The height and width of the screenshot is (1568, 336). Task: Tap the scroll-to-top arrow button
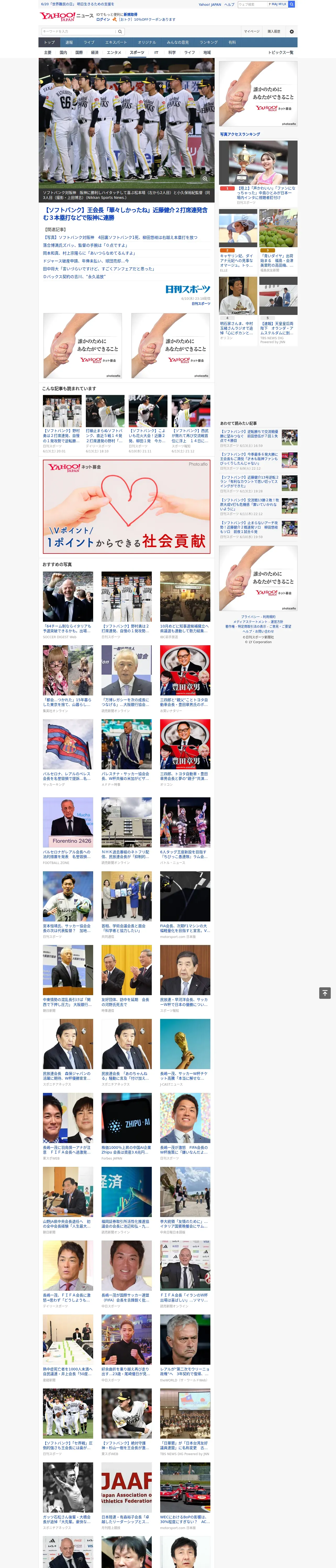(x=325, y=993)
